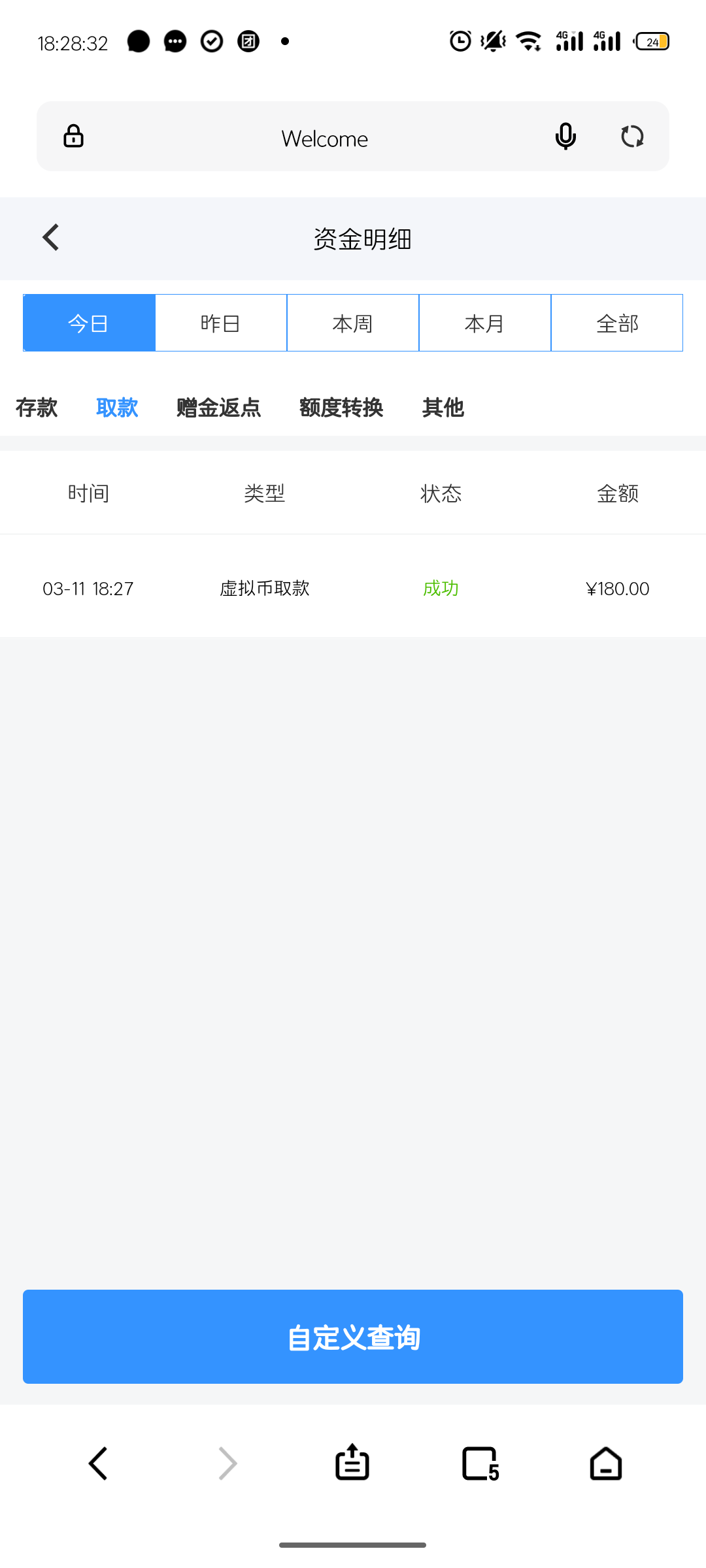Viewport: 706px width, 1568px height.
Task: Open the 赠金返点 category
Action: click(218, 408)
